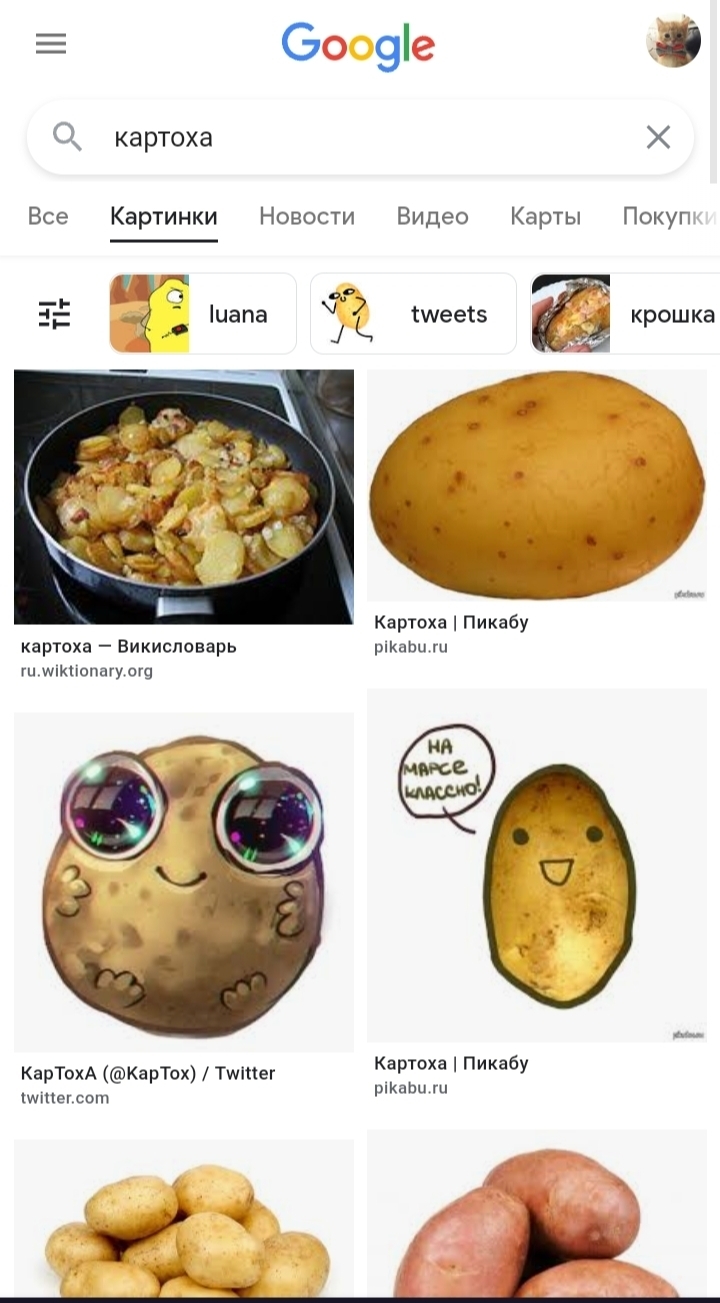Open the red potatoes image
This screenshot has width=720, height=1303.
pyautogui.click(x=537, y=1215)
